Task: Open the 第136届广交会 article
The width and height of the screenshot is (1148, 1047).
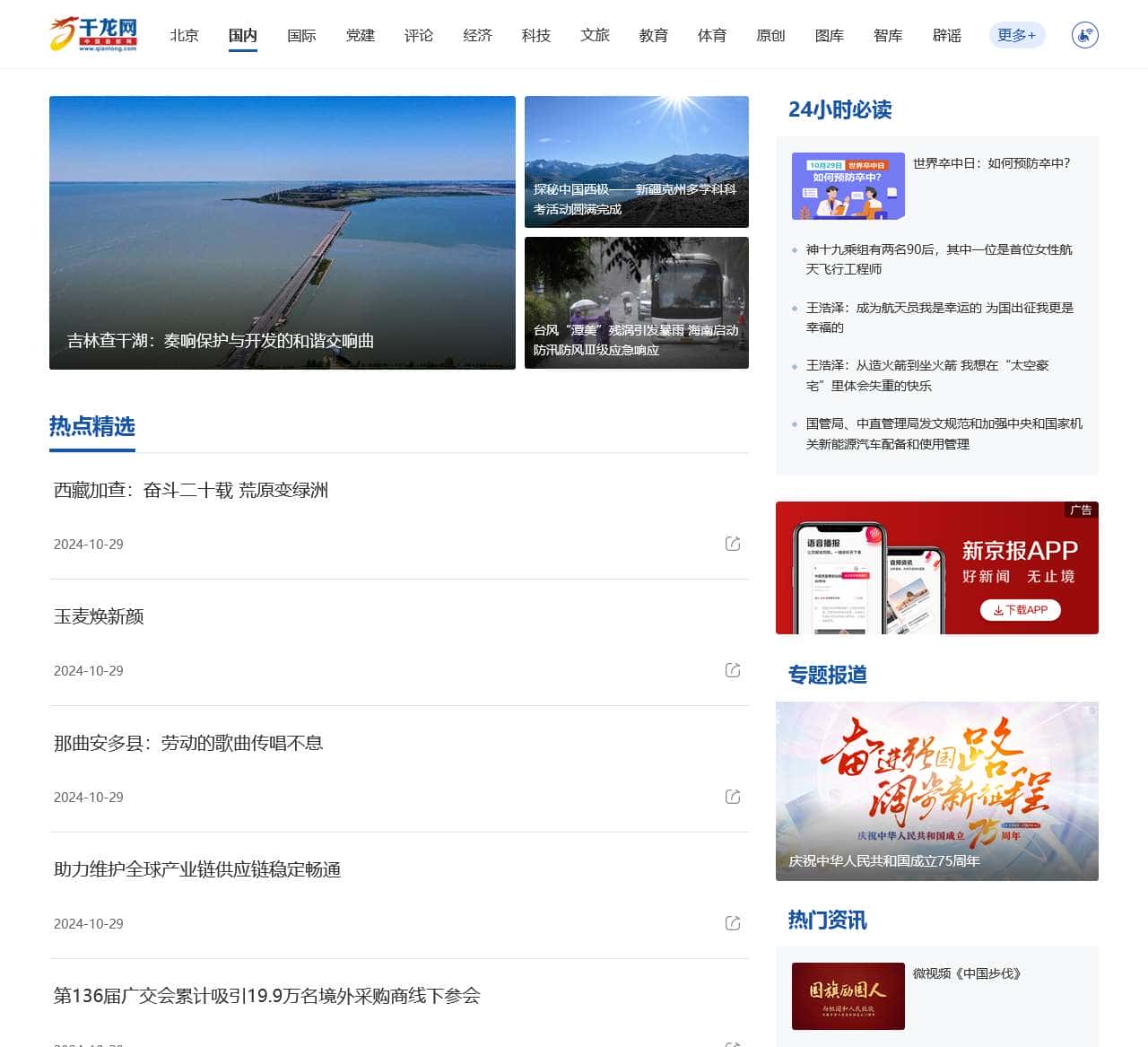Action: coord(266,995)
